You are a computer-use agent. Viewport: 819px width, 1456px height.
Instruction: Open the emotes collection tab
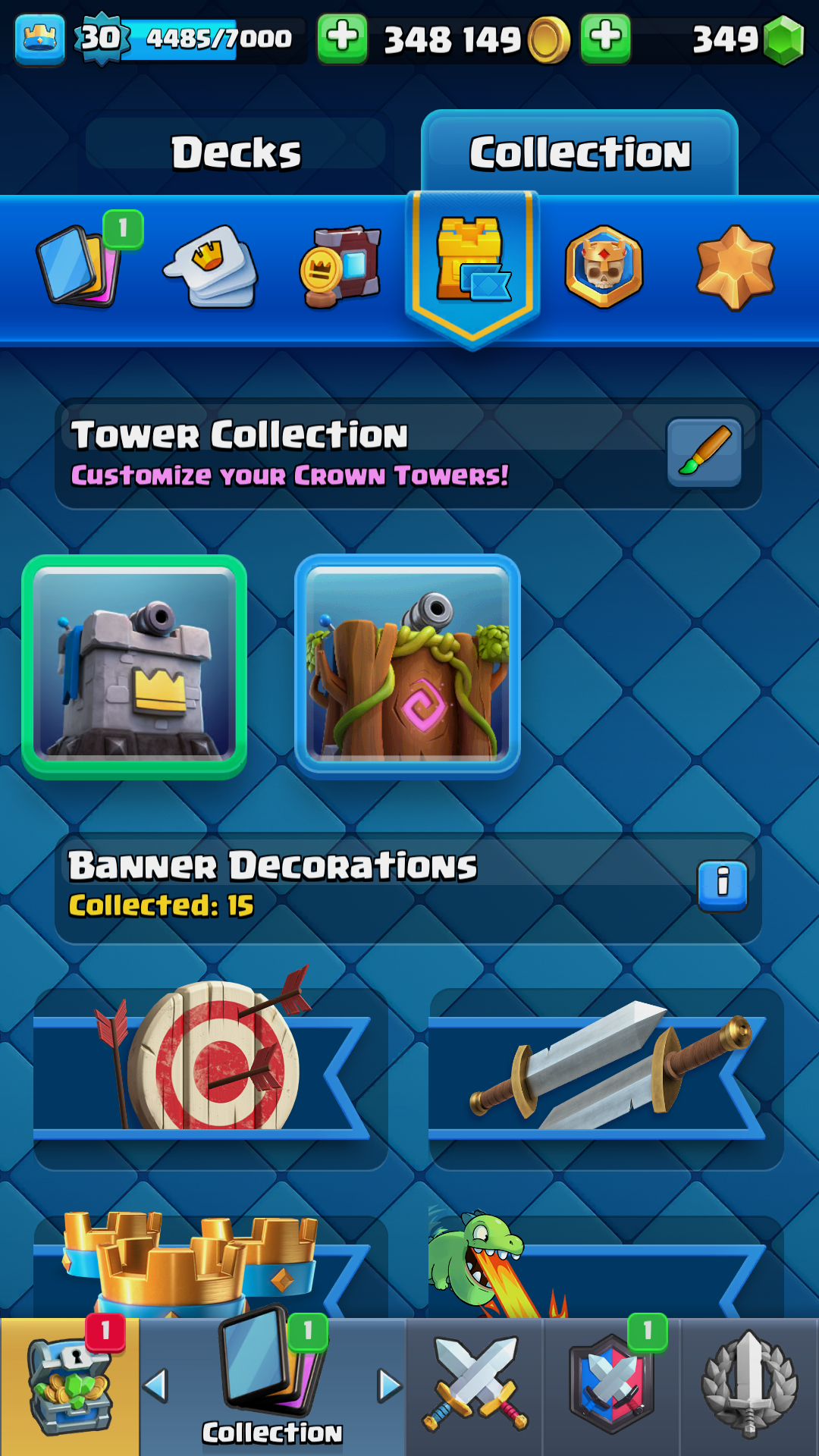tap(211, 265)
